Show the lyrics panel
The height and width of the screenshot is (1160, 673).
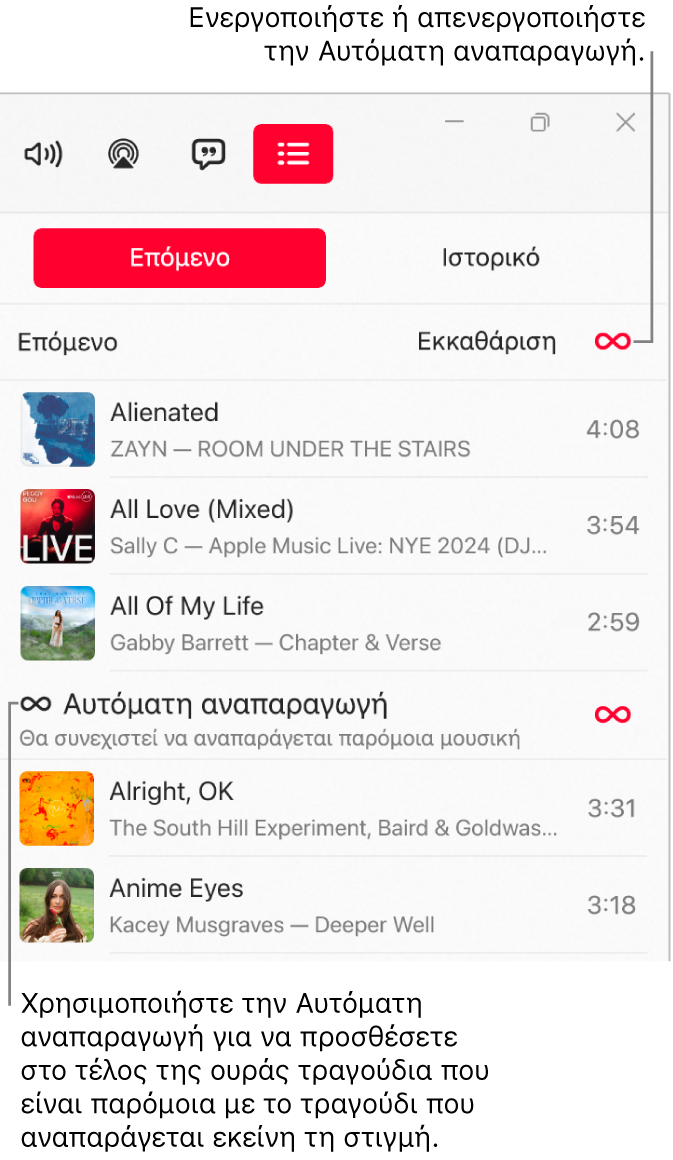[x=208, y=154]
